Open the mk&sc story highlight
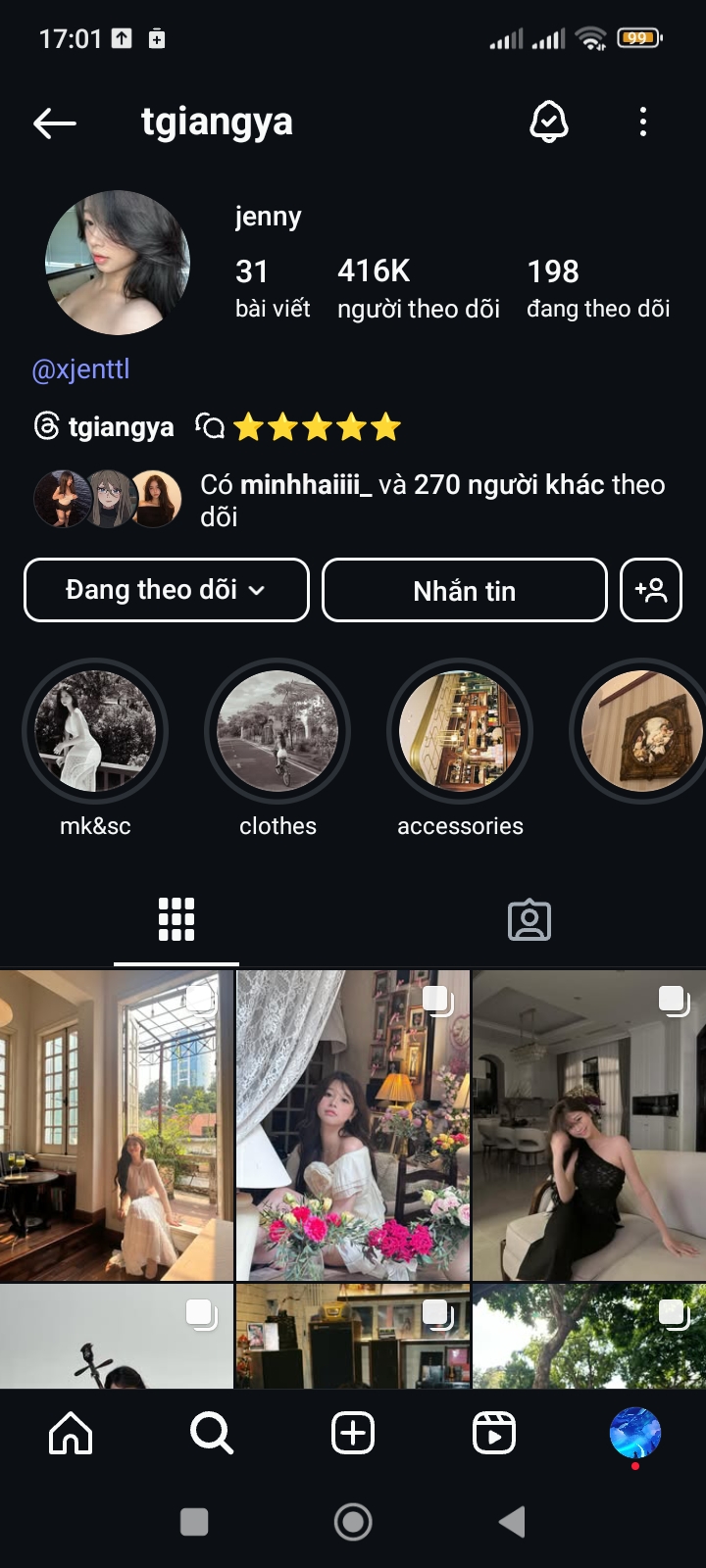 [95, 731]
